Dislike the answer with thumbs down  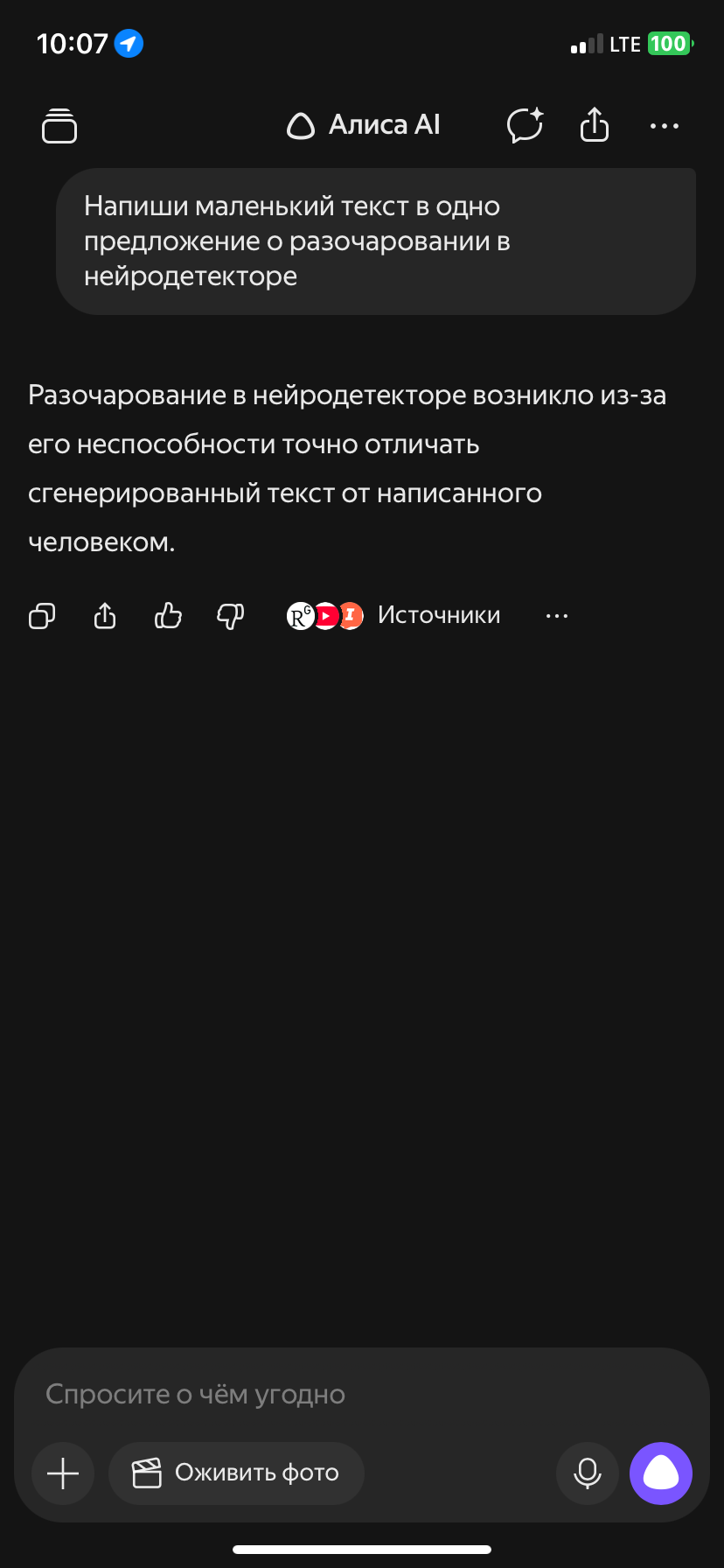[x=231, y=616]
